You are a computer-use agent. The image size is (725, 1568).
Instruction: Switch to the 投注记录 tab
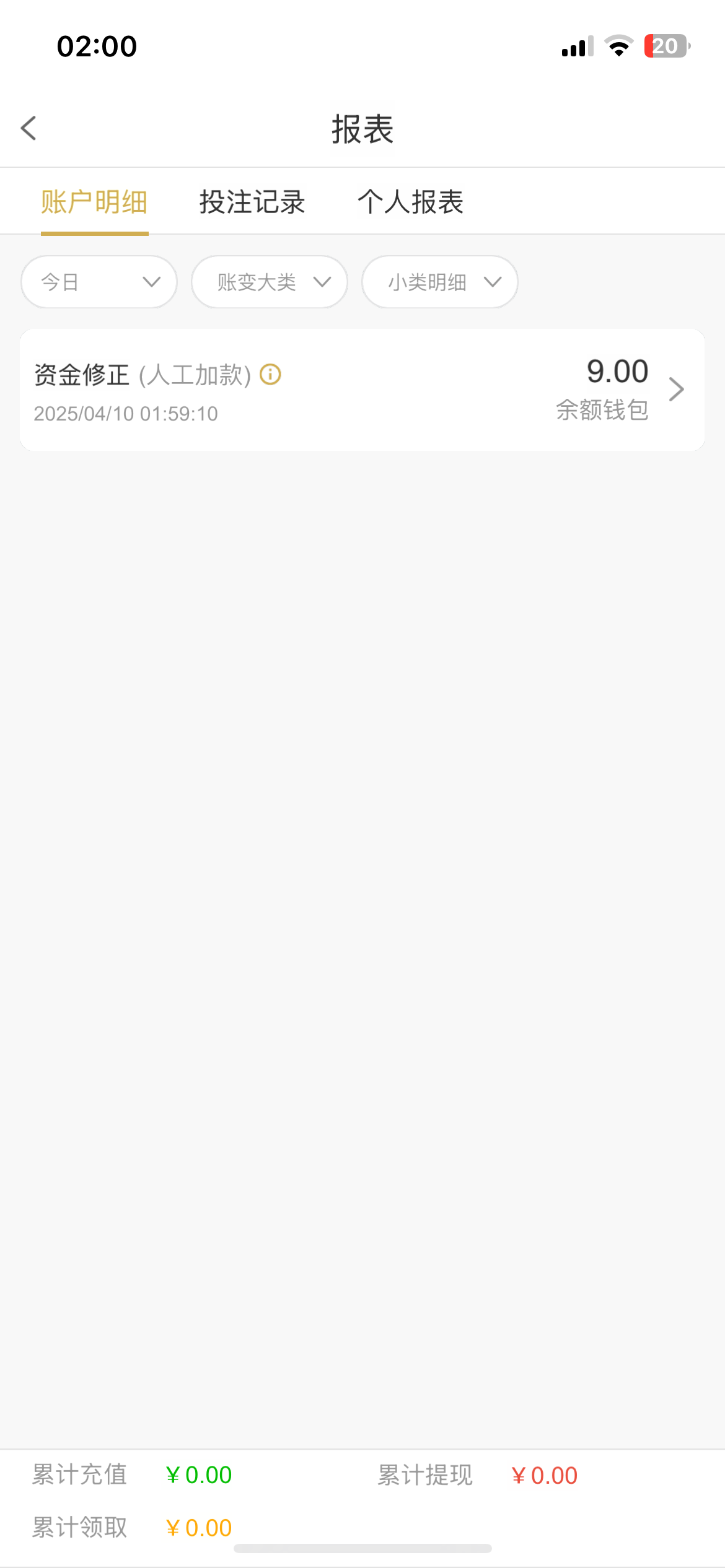tap(252, 202)
